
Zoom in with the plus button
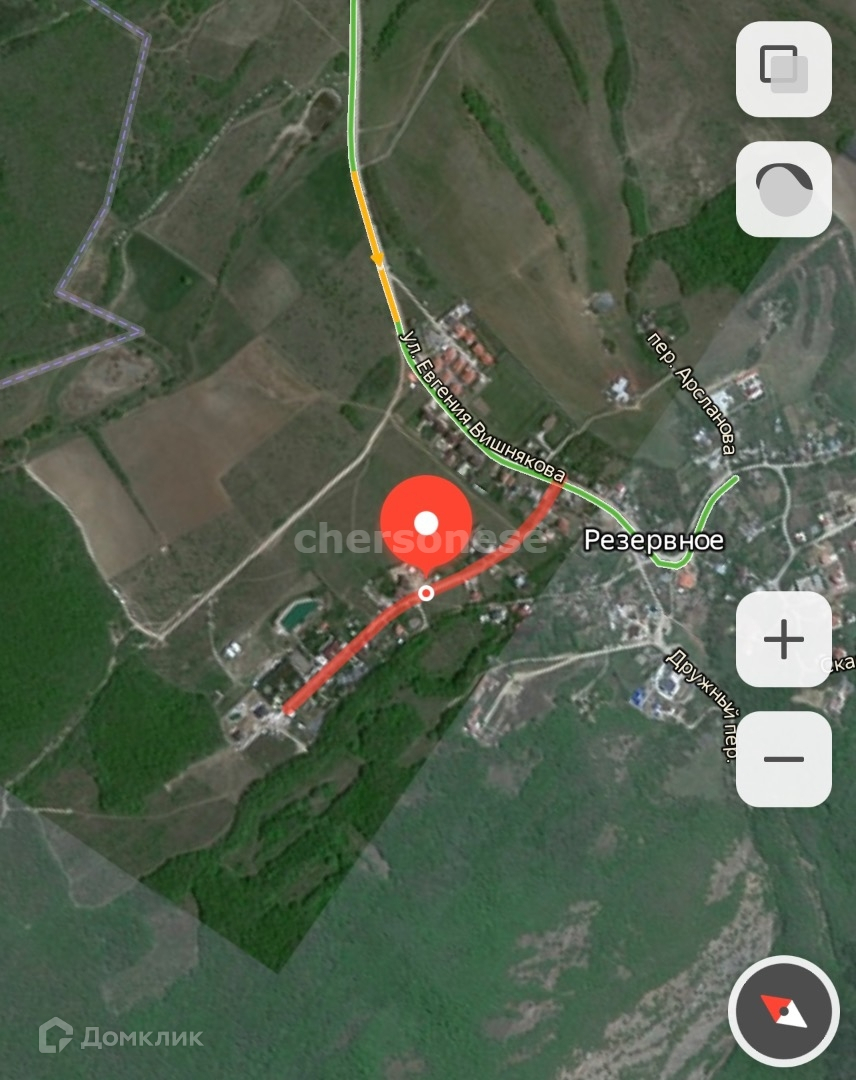784,640
